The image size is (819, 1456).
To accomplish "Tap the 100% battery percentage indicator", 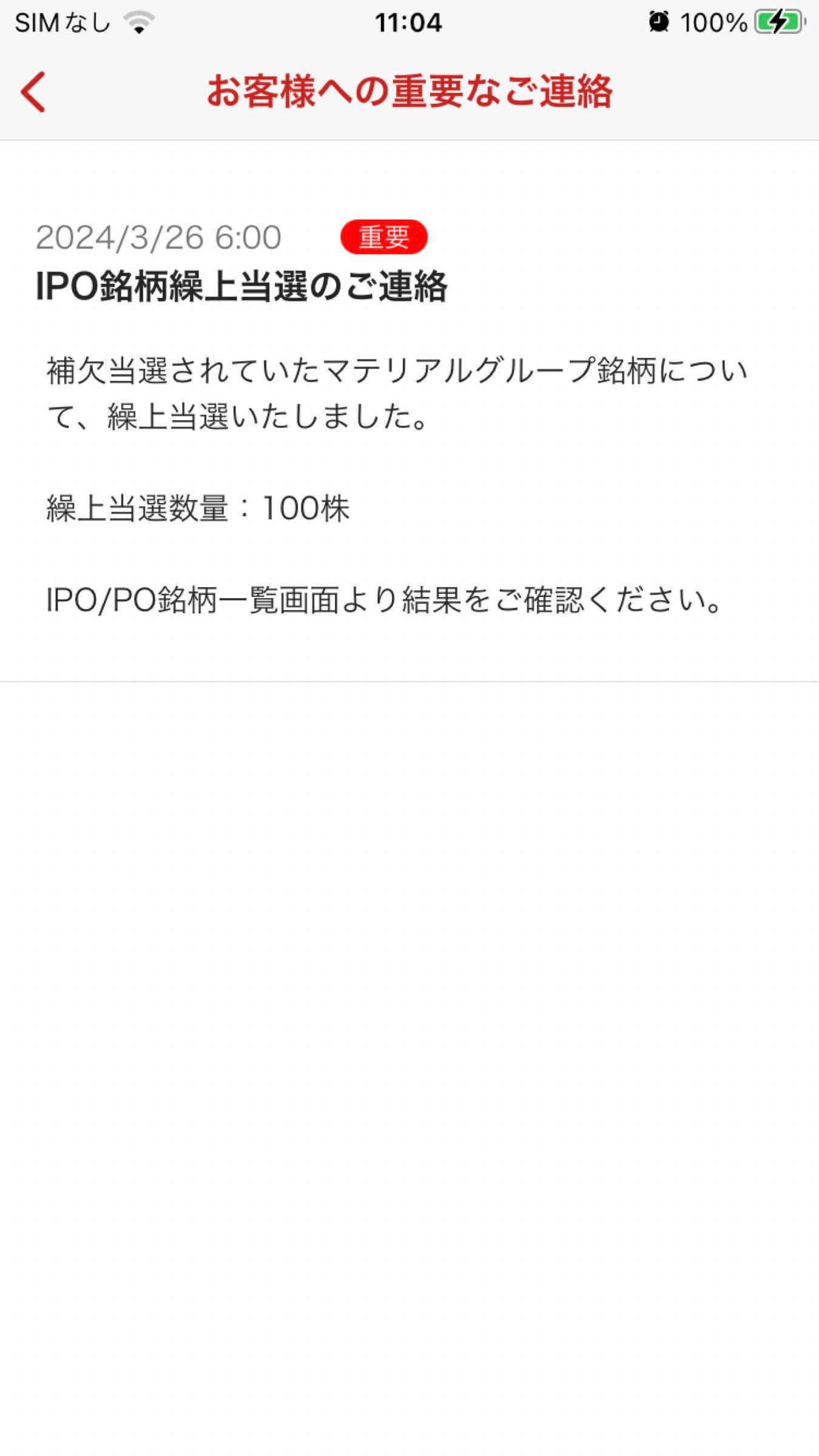I will [x=713, y=22].
